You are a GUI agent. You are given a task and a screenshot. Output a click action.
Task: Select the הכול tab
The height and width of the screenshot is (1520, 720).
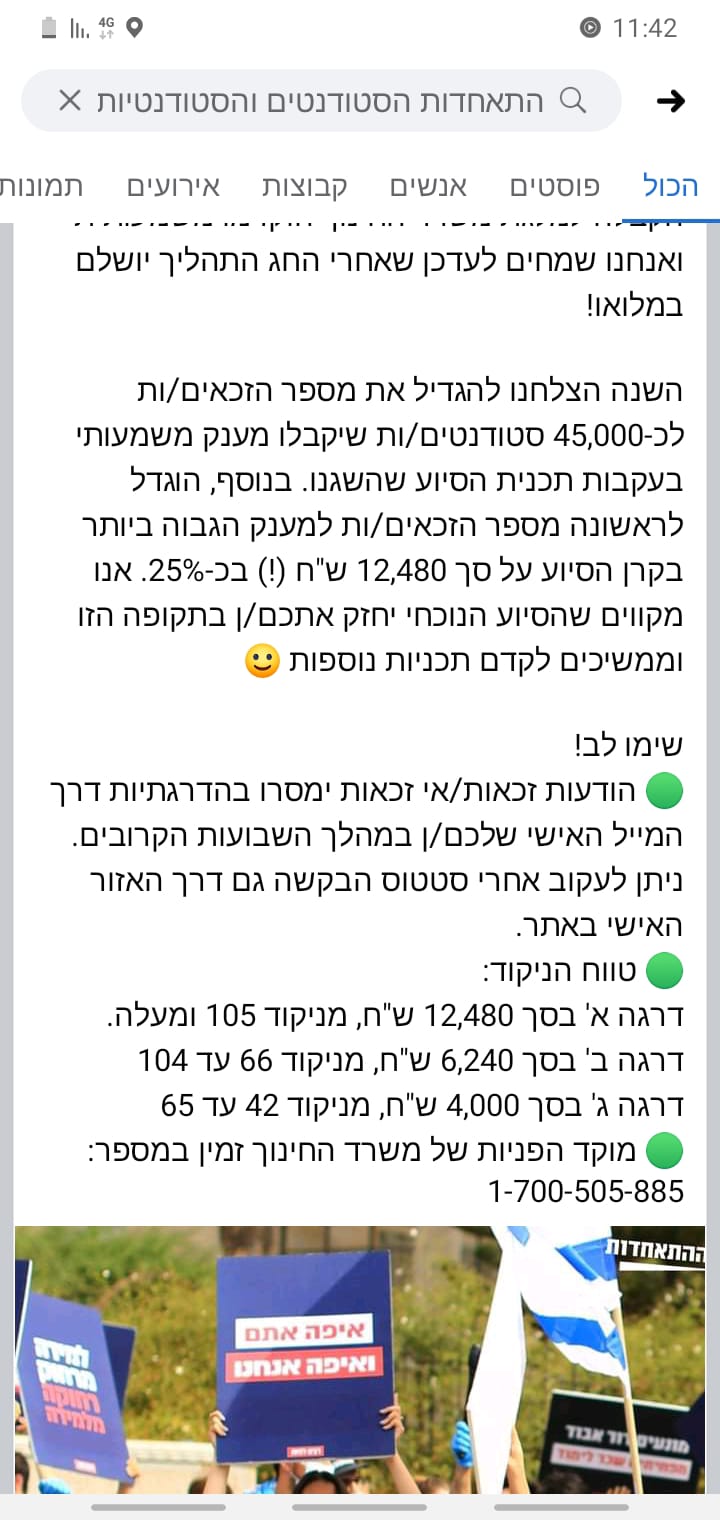pos(670,186)
